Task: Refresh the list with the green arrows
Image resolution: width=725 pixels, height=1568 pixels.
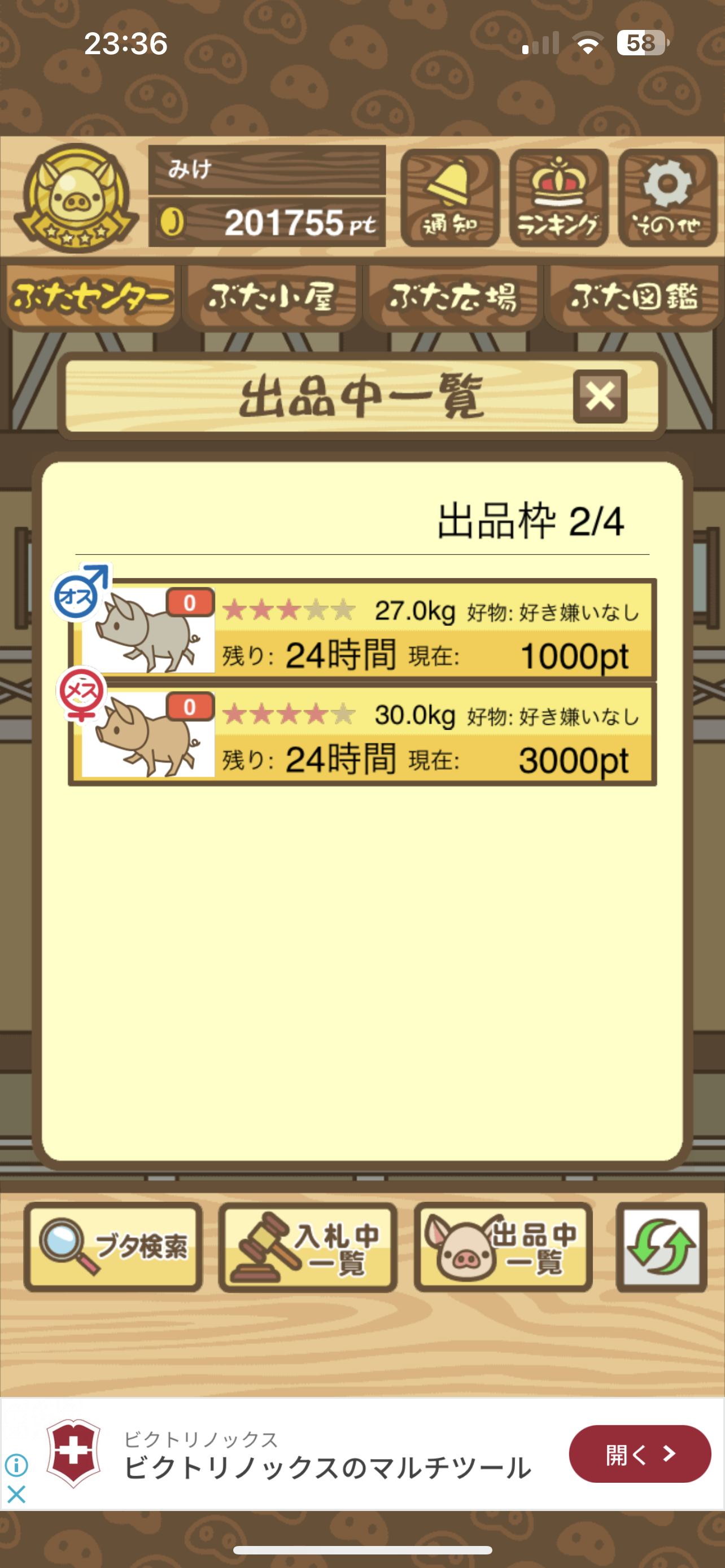Action: [661, 1247]
